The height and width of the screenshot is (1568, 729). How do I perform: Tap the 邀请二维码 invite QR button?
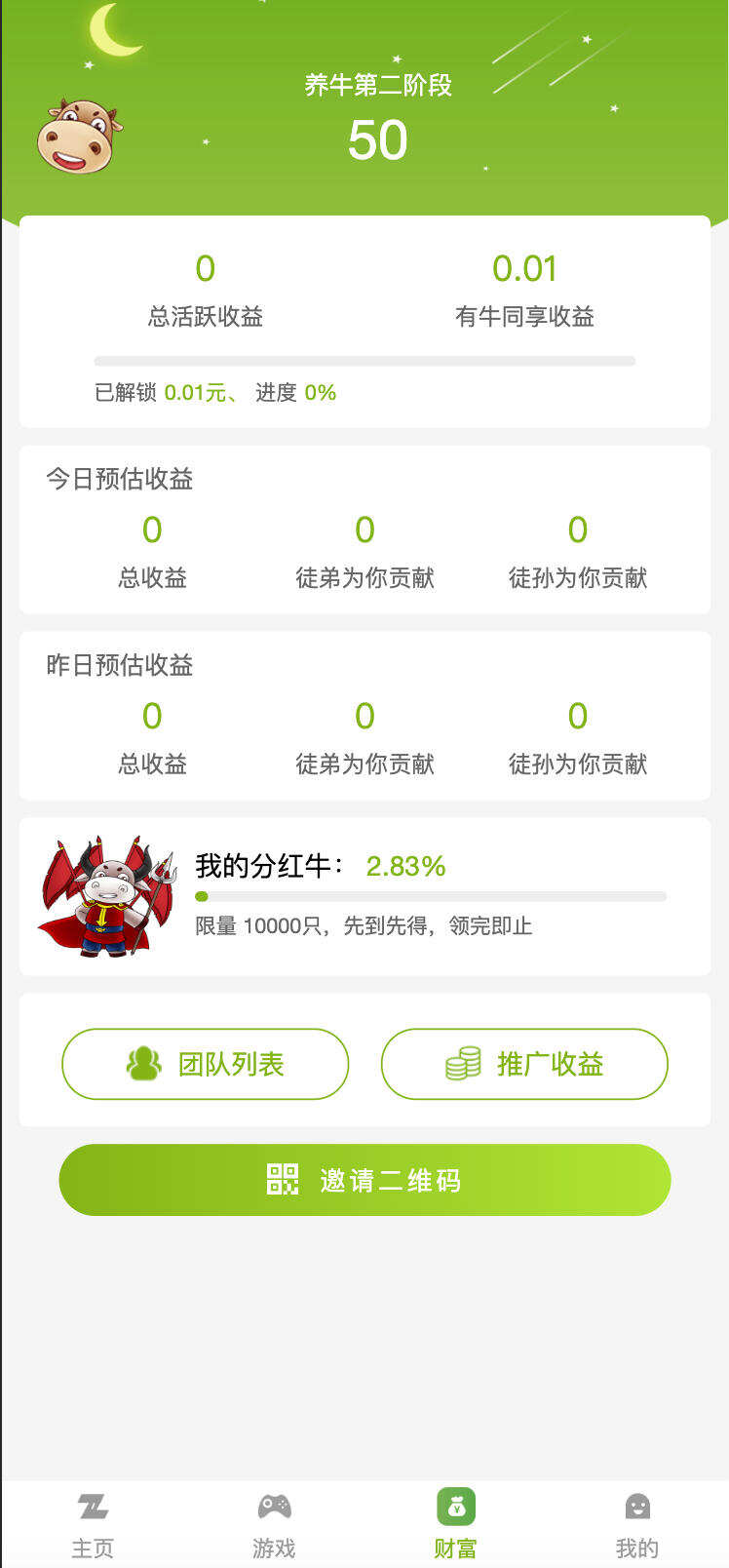(364, 1180)
